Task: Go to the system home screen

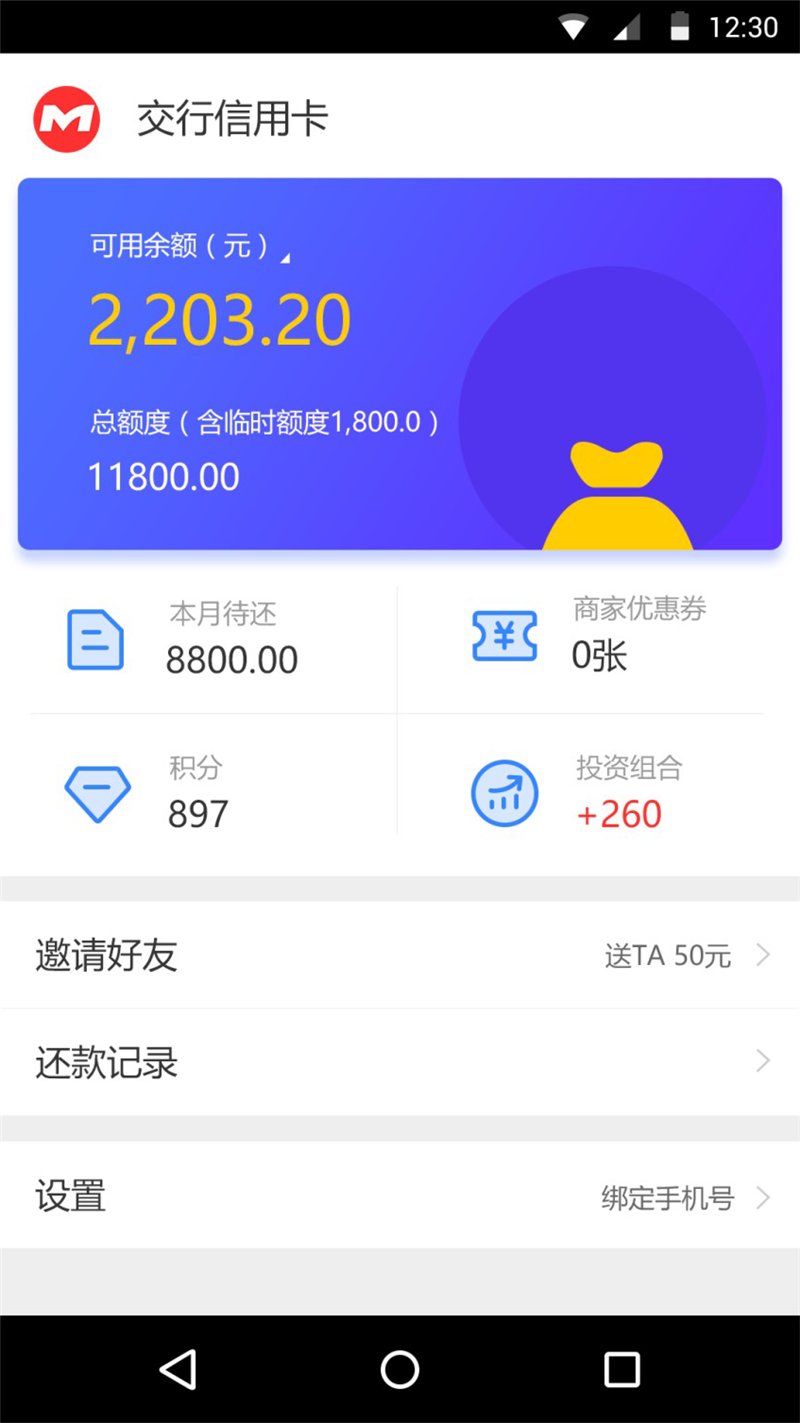Action: coord(400,1369)
